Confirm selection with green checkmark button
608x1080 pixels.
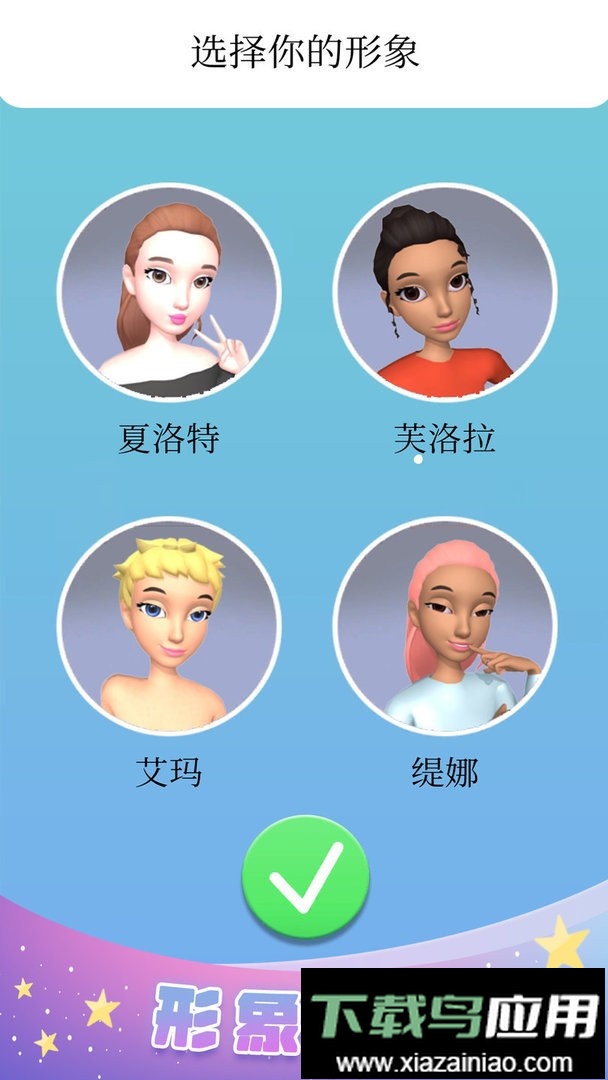[306, 878]
